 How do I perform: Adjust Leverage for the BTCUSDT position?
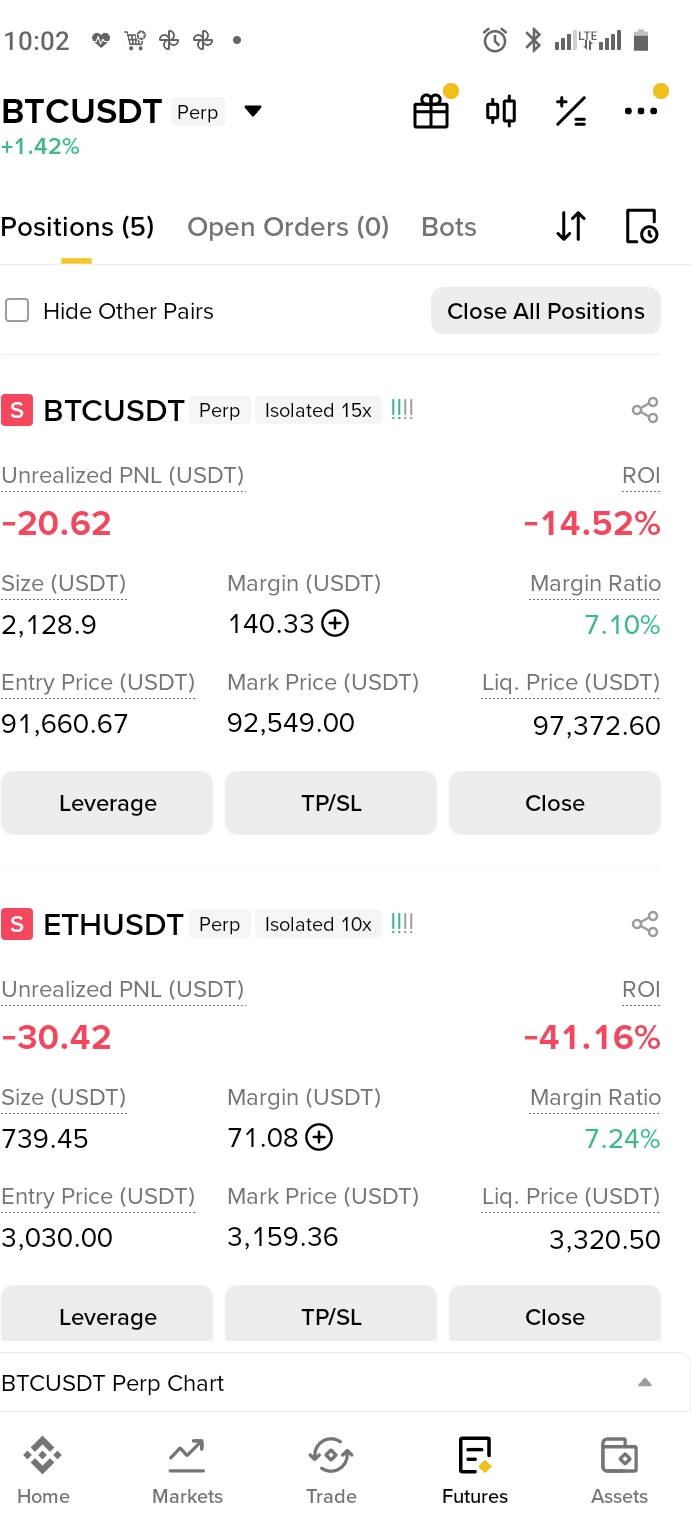(107, 803)
